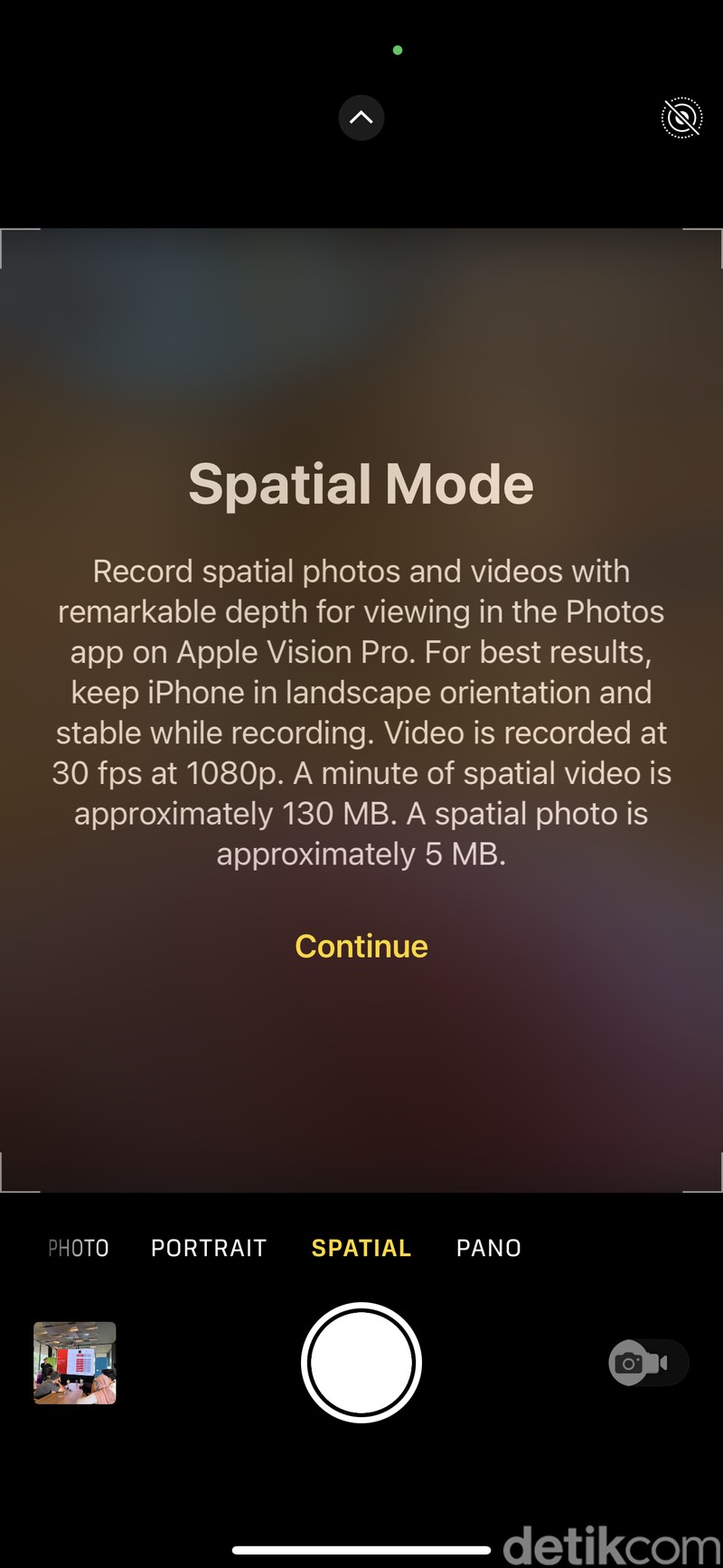
Task: Expand the camera controls with the chevron arrow
Action: pos(361,118)
